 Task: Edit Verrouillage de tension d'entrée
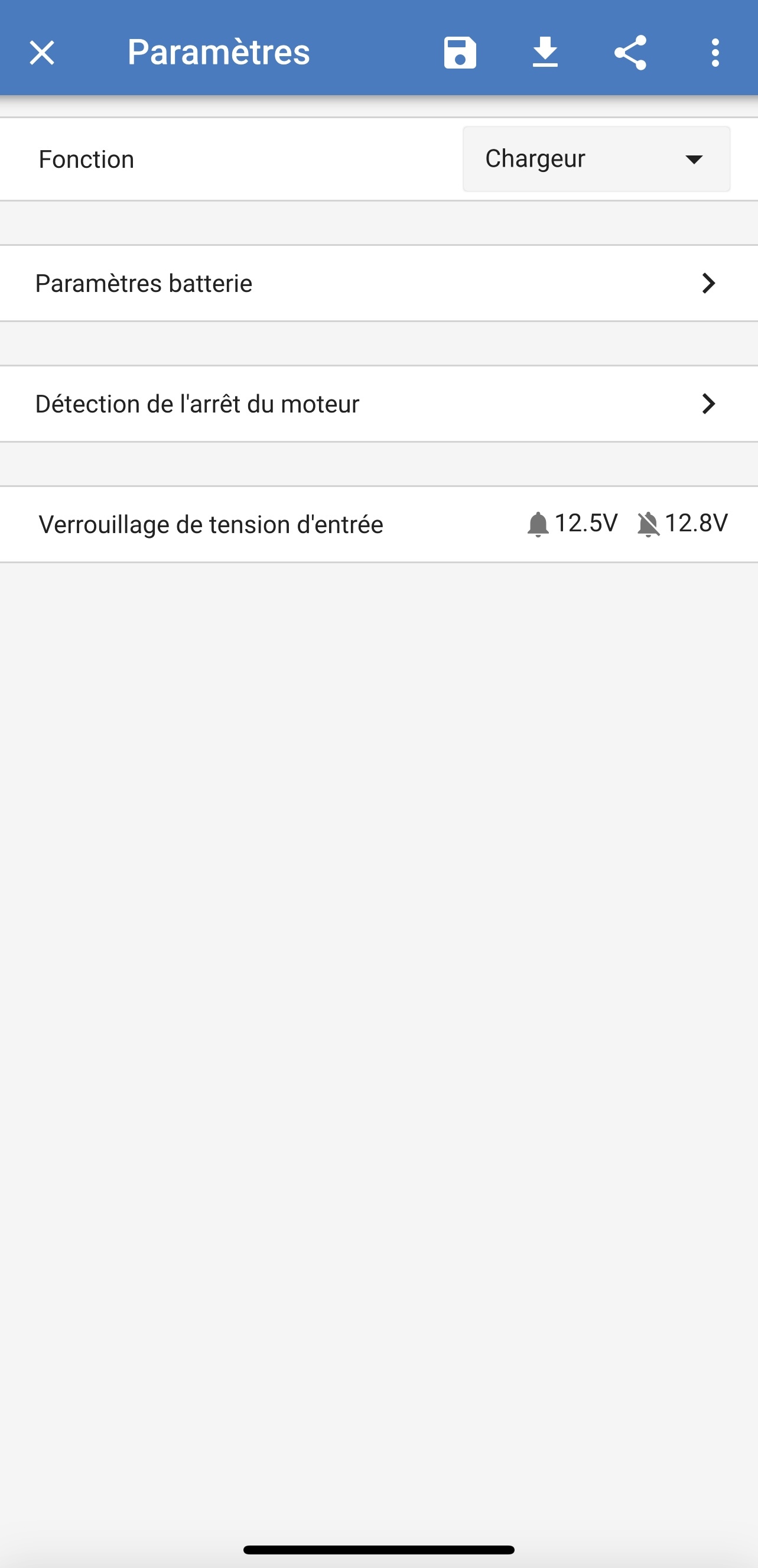coord(378,524)
